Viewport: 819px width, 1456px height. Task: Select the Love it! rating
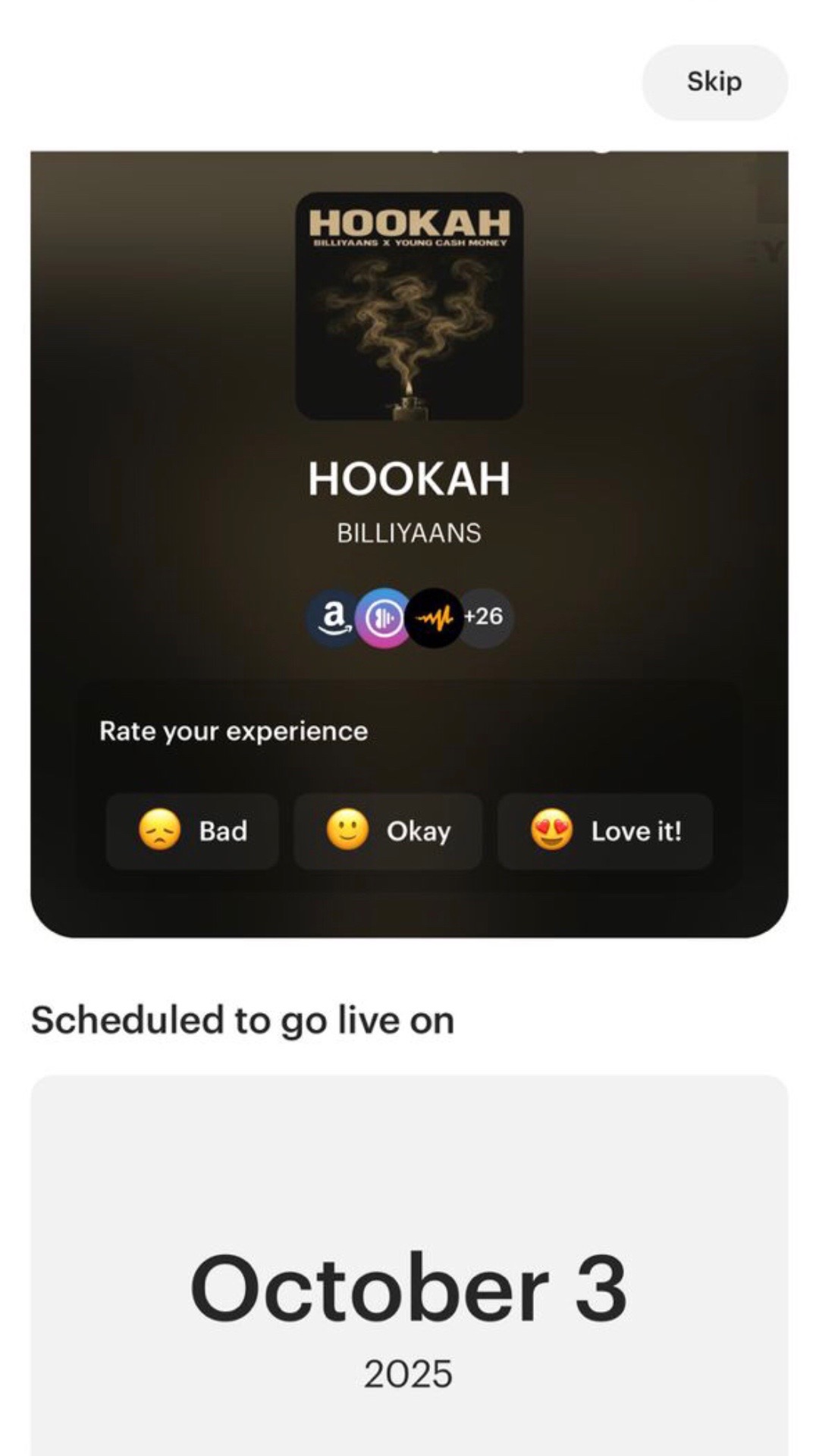[x=604, y=831]
